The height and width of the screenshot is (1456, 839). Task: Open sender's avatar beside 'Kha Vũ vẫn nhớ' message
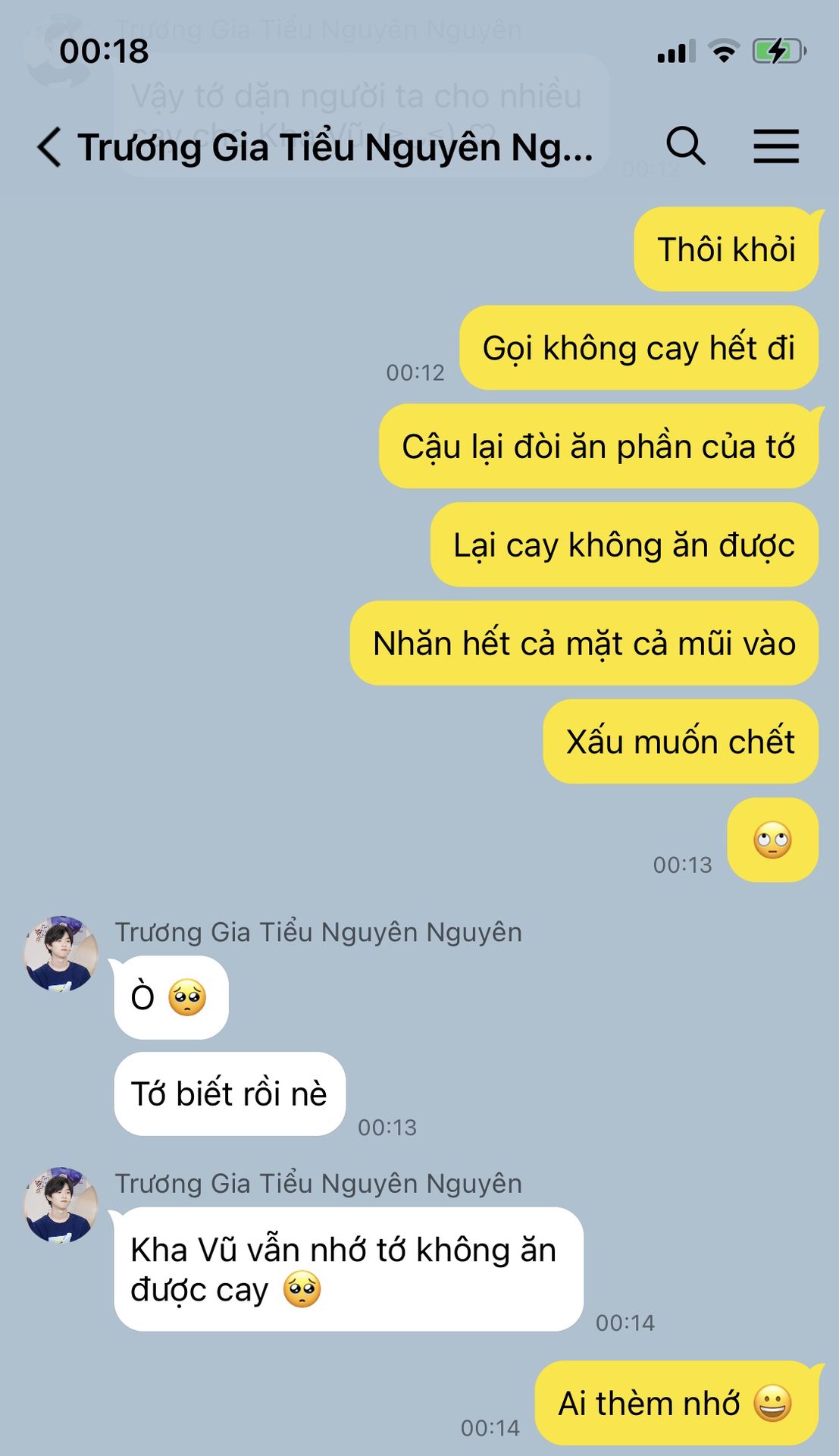61,1204
